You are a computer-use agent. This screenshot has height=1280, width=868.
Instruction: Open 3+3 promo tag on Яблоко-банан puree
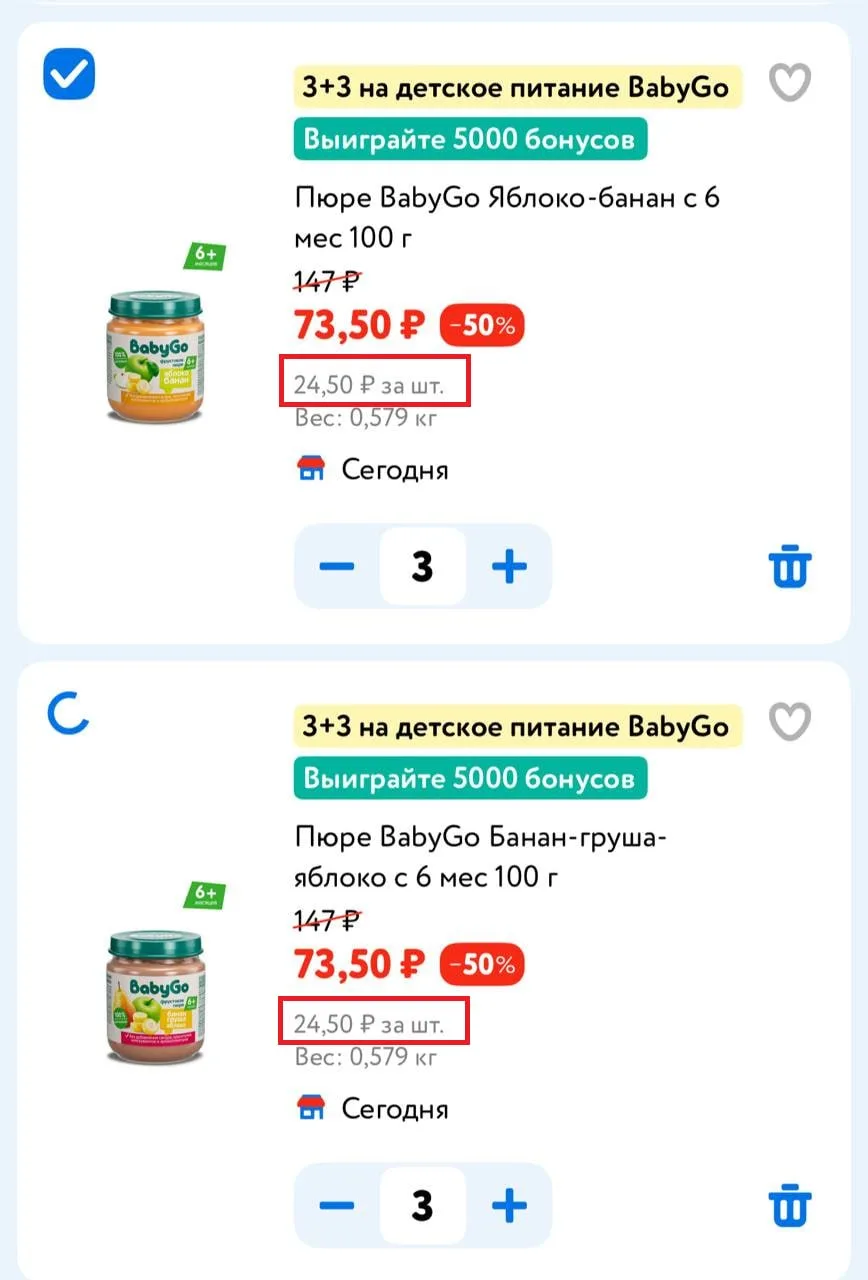517,87
